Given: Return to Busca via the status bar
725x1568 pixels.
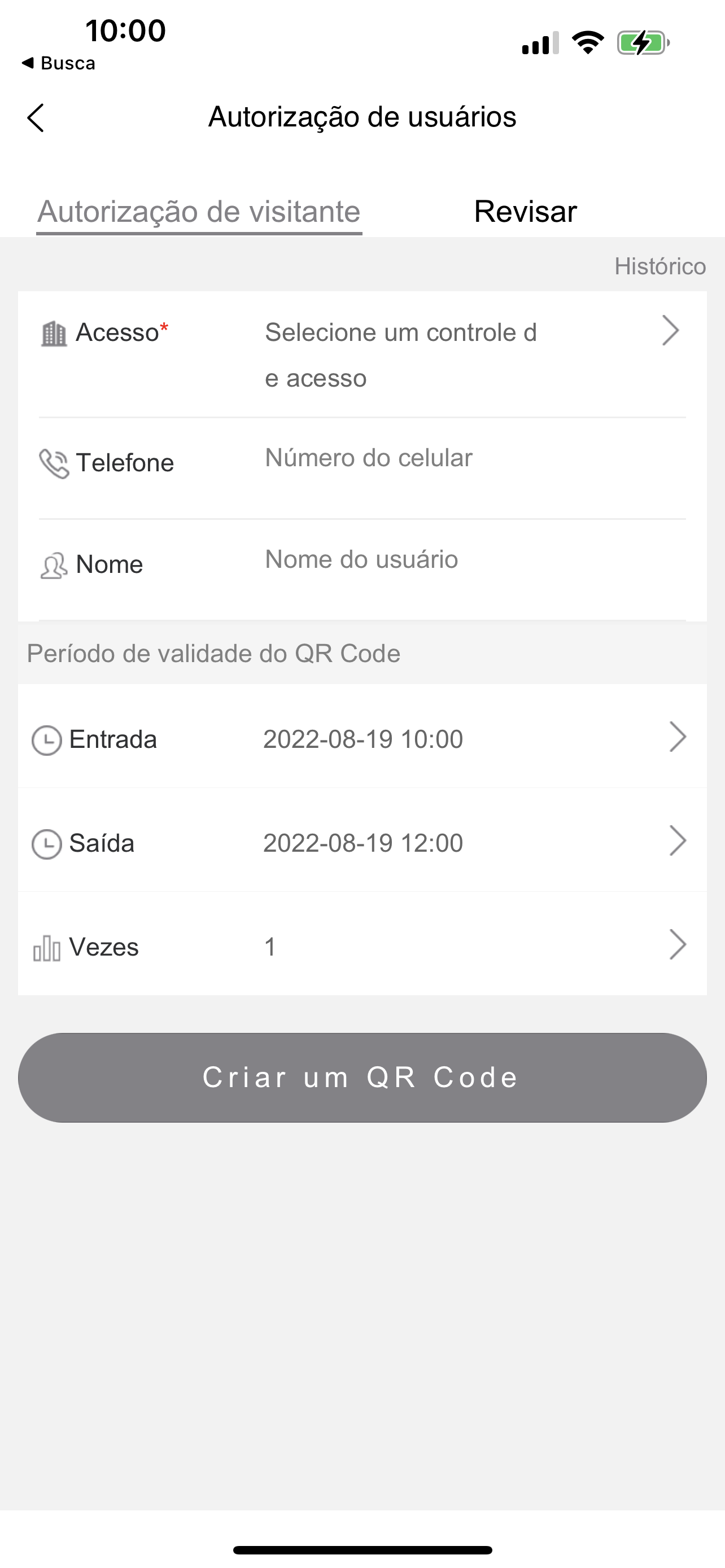Looking at the screenshot, I should click(x=58, y=63).
